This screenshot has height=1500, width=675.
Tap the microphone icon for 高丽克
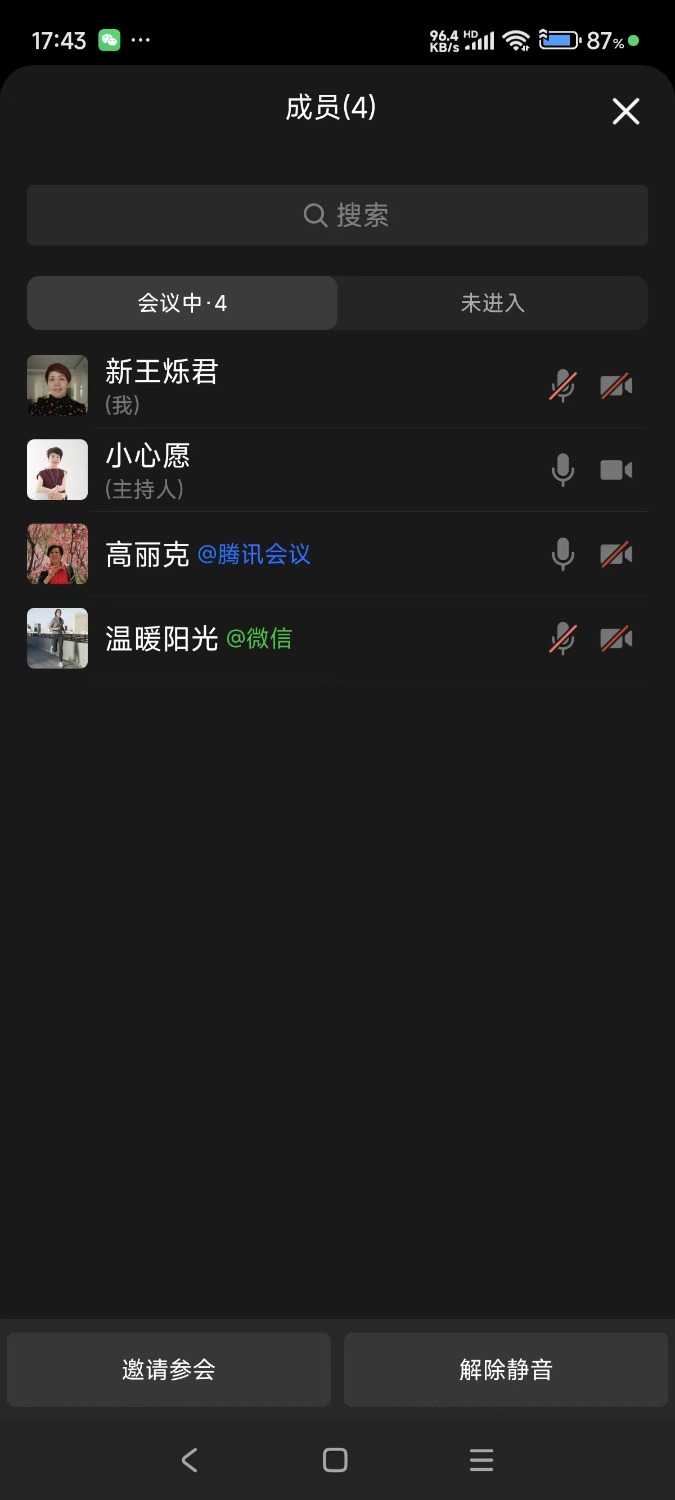563,554
